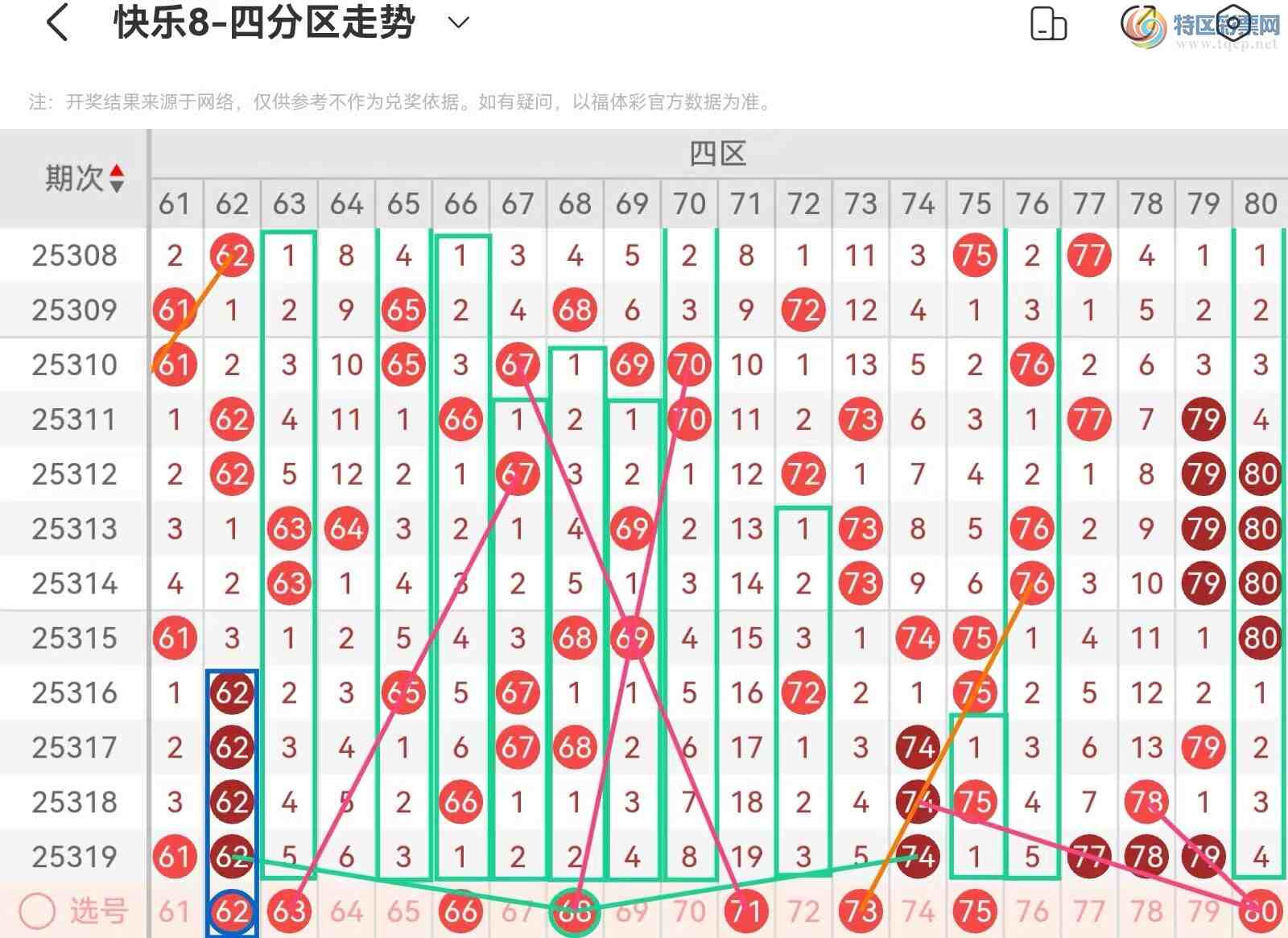This screenshot has width=1288, height=938.
Task: Open the share arrow icon
Action: [x=1143, y=24]
